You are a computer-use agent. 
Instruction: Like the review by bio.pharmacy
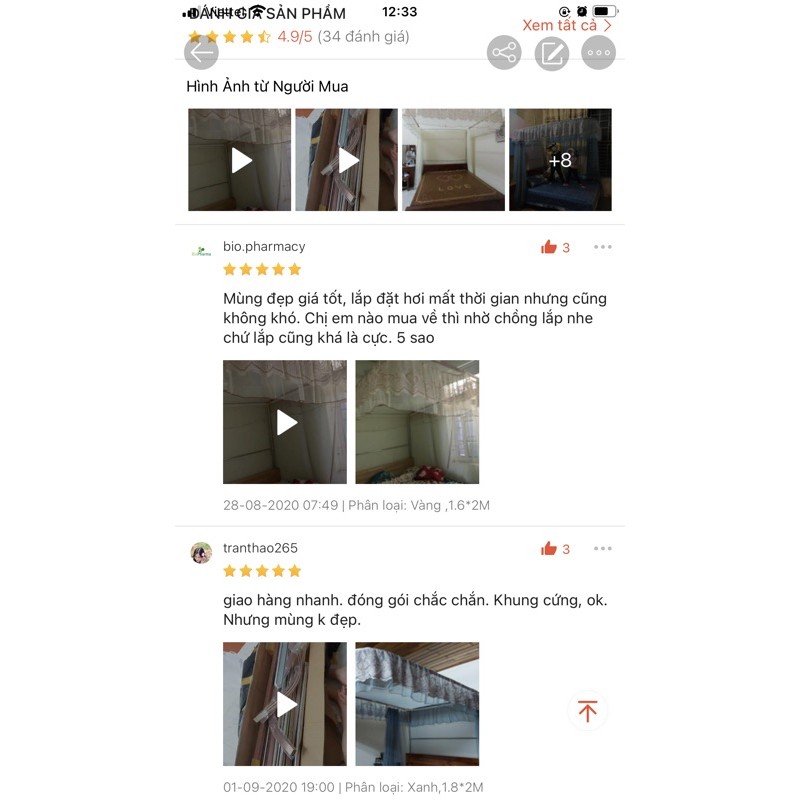tap(549, 247)
